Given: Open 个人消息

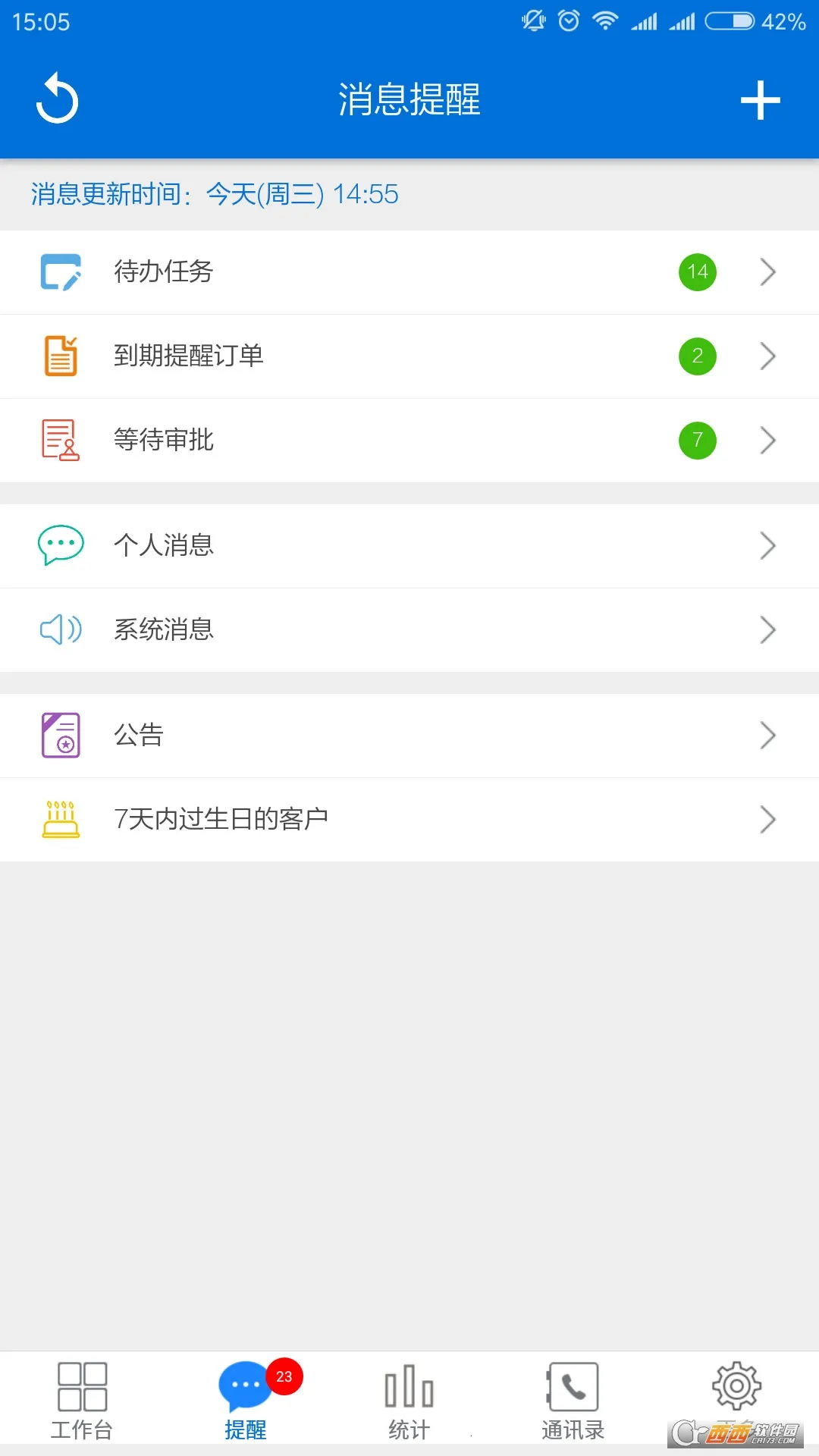Looking at the screenshot, I should pyautogui.click(x=409, y=546).
